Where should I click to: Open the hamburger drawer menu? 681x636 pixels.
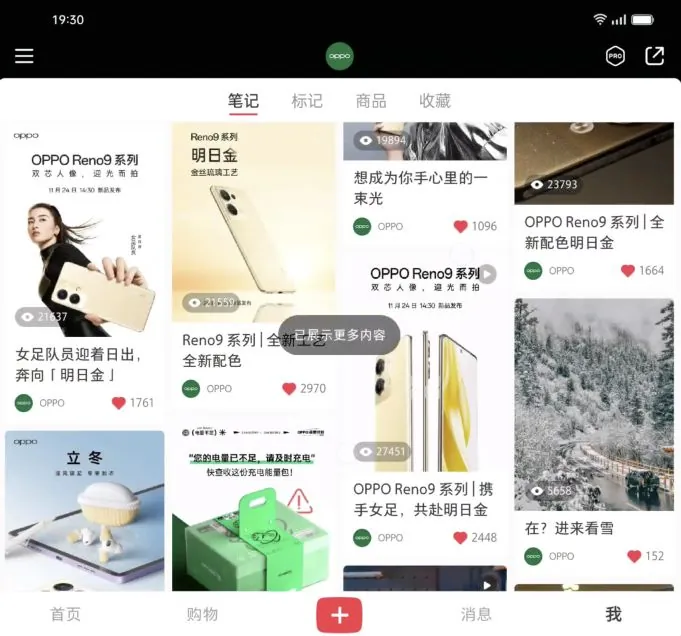click(24, 56)
